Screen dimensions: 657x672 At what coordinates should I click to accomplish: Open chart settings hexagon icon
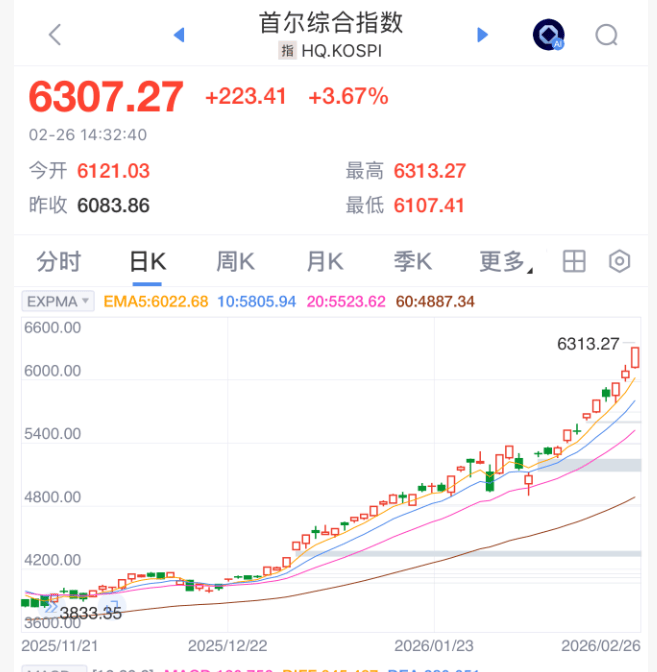(x=620, y=262)
